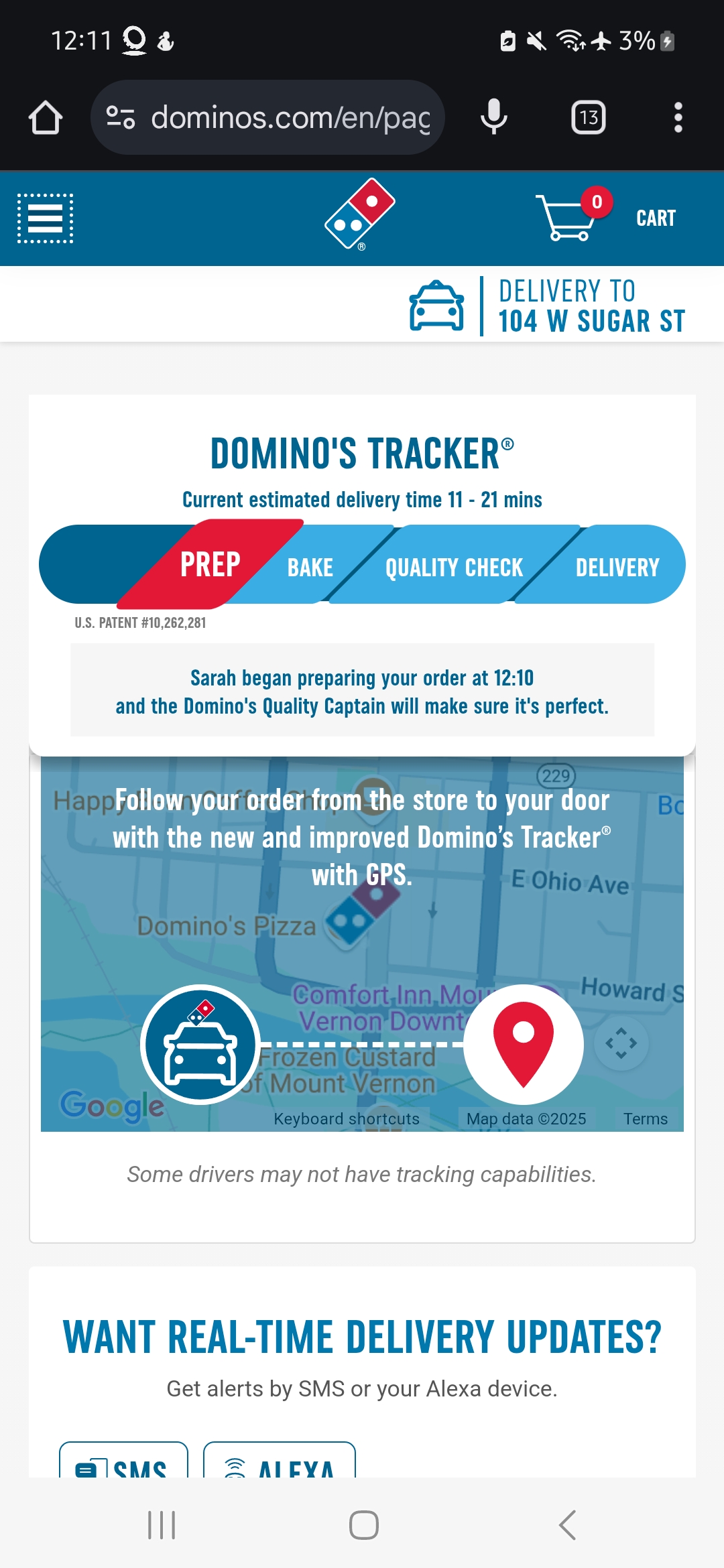
Task: Open the browser tab switcher
Action: 589,118
